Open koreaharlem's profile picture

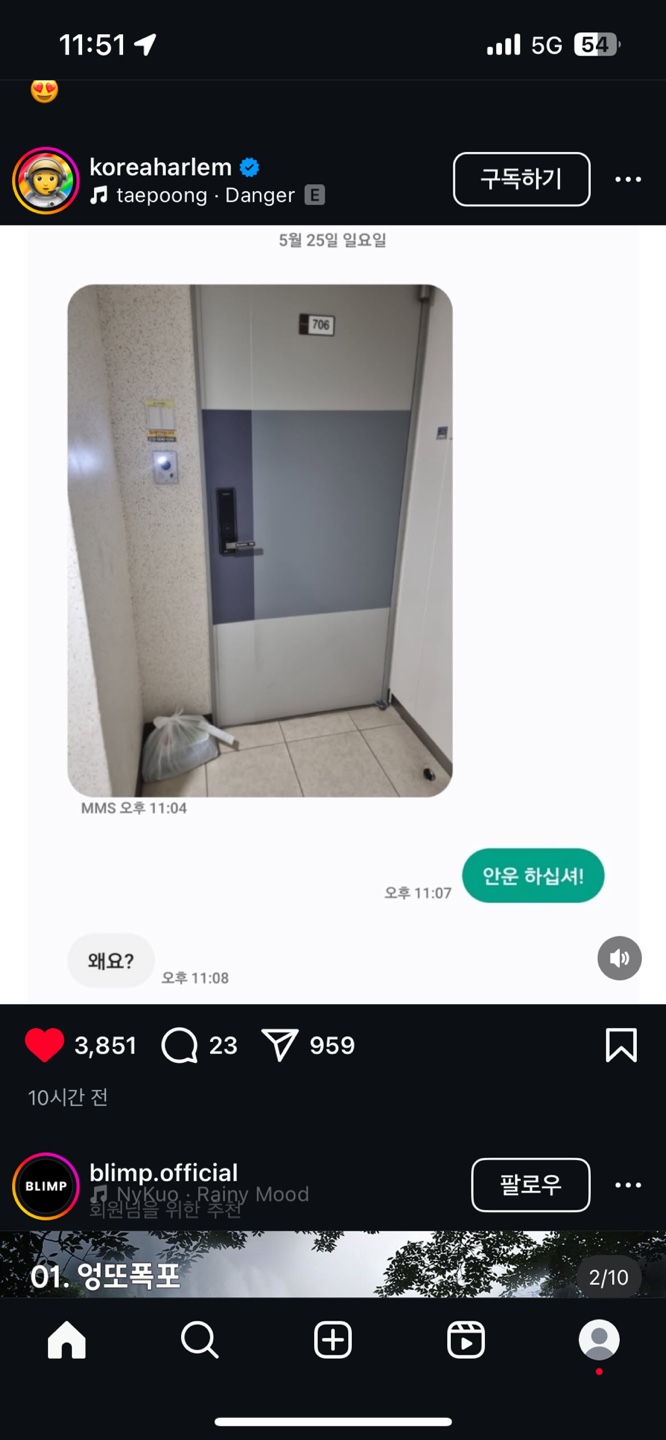coord(46,181)
